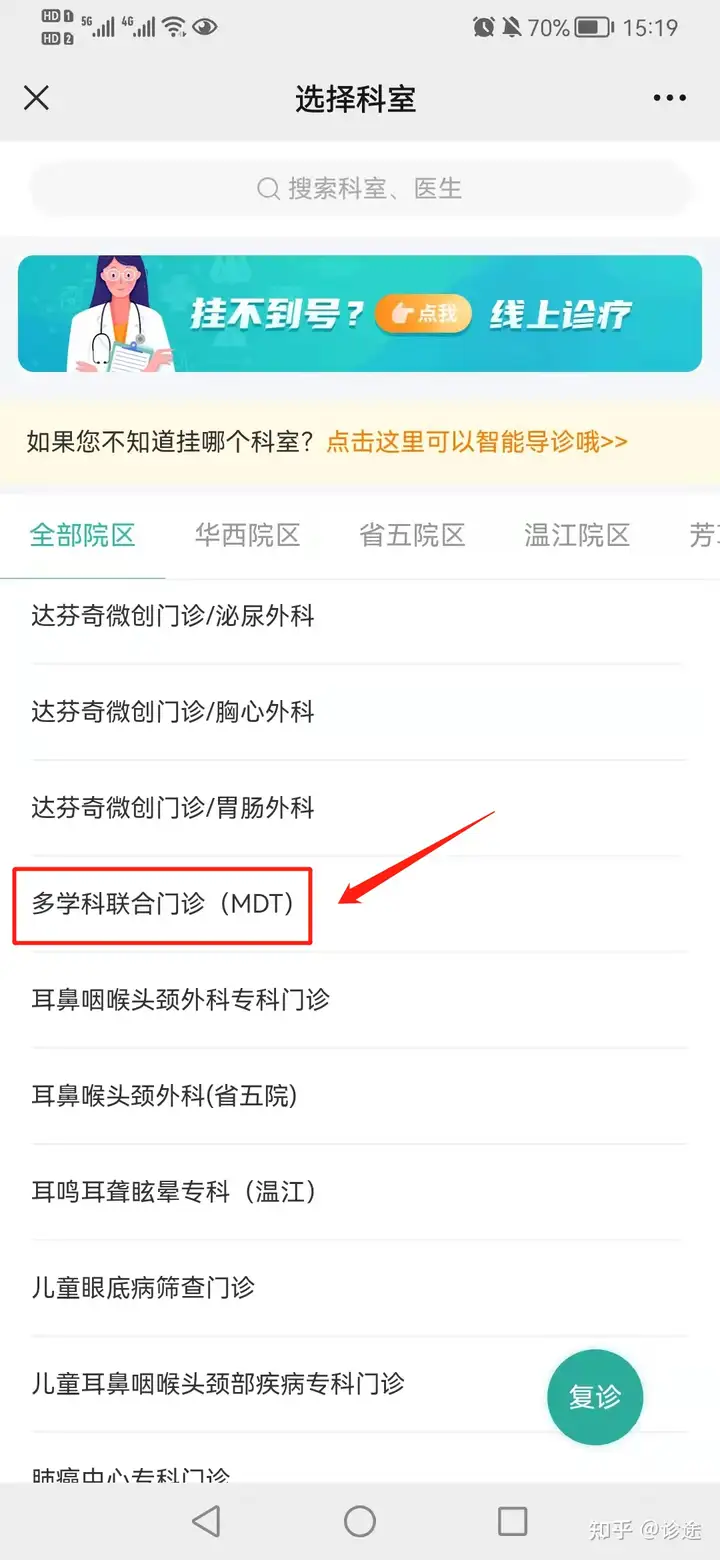Tap the 搜索科室、医生 search box
This screenshot has height=1560, width=720.
tap(360, 188)
